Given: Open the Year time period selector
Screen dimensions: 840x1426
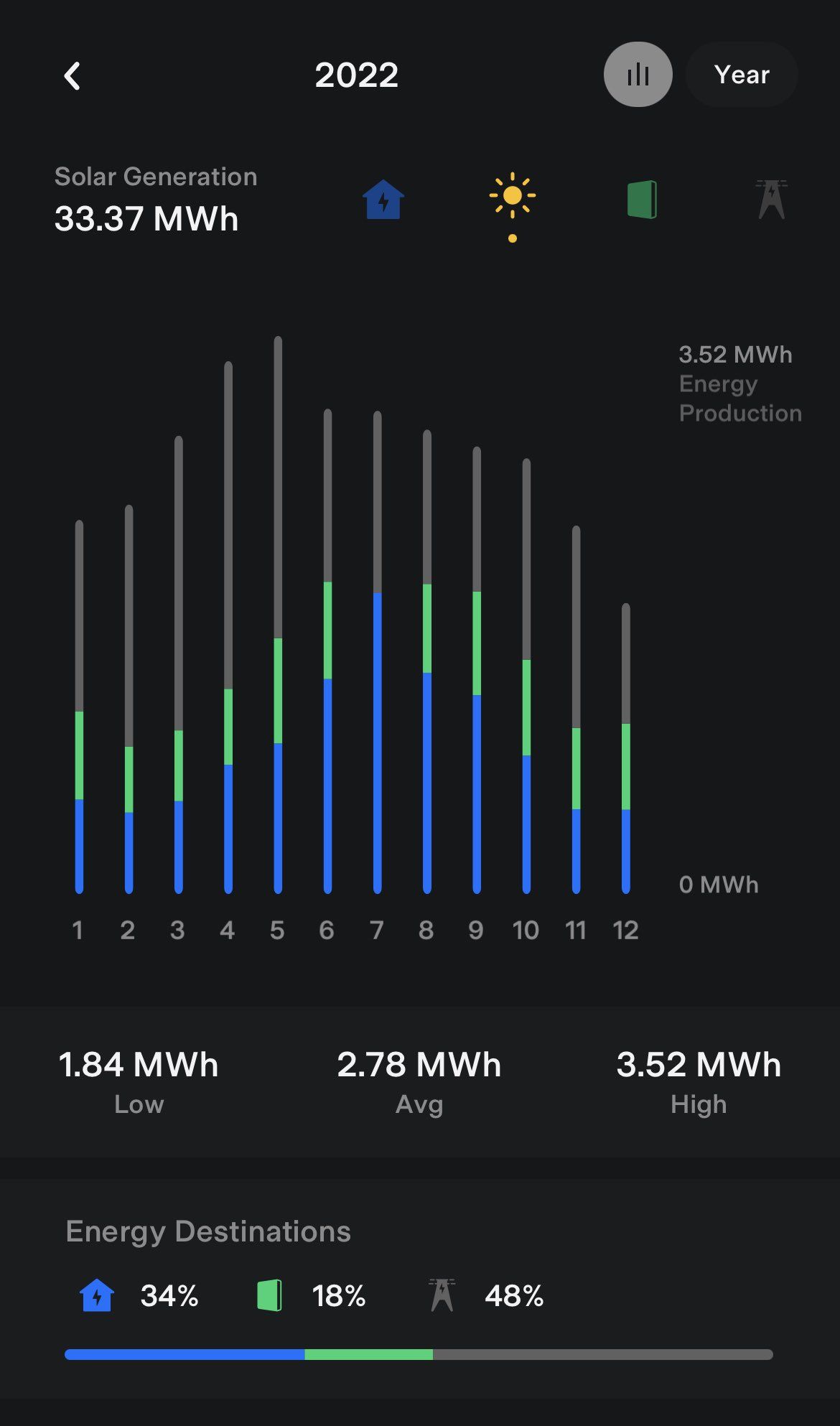Looking at the screenshot, I should (742, 74).
